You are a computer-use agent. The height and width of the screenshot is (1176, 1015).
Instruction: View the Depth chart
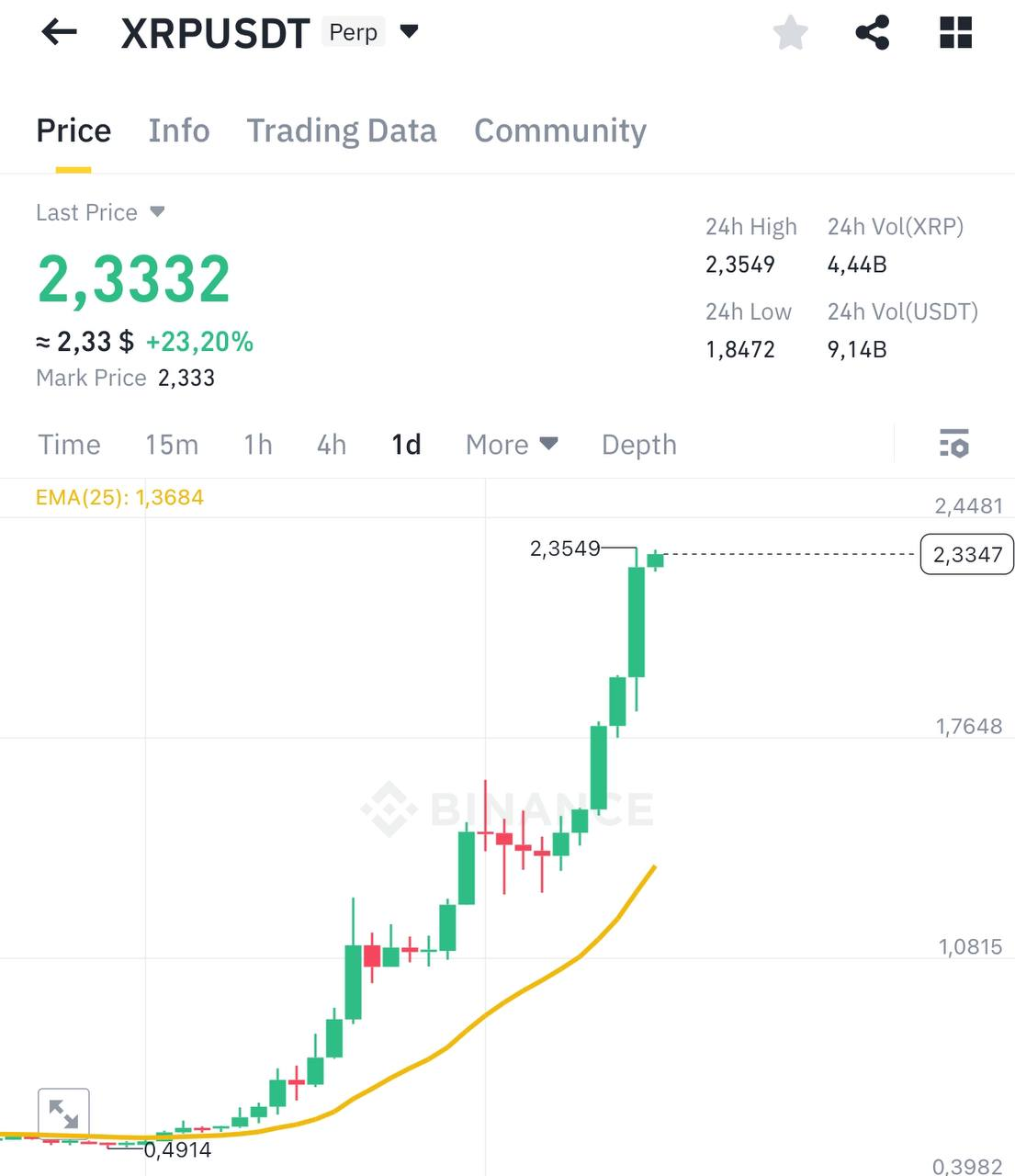tap(637, 445)
